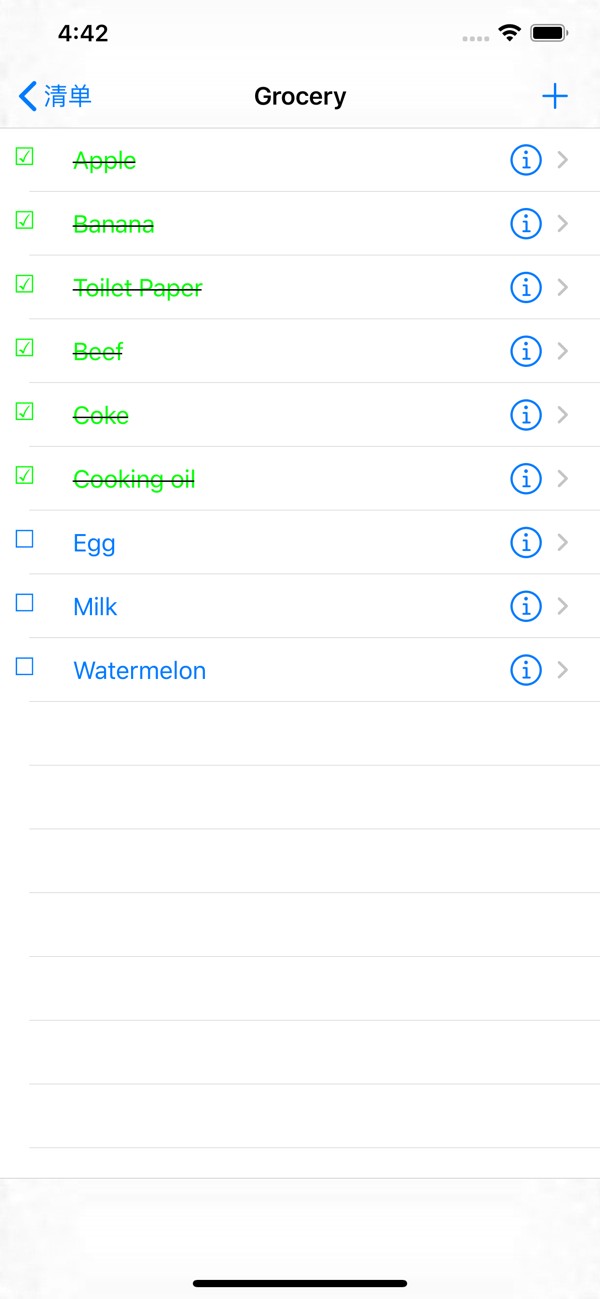Open info for Coke
600x1299 pixels.
525,415
